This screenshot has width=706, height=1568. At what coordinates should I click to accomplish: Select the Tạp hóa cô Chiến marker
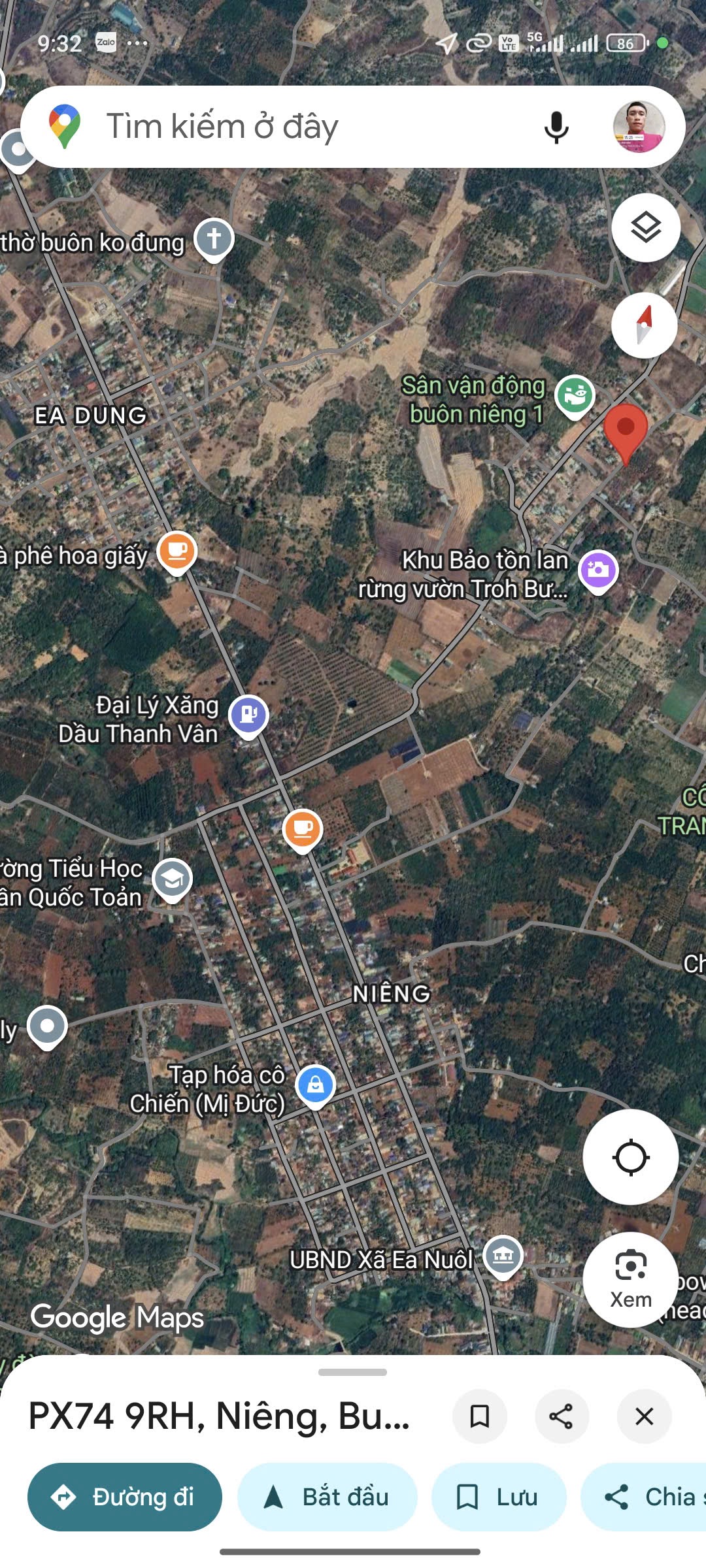[316, 1085]
